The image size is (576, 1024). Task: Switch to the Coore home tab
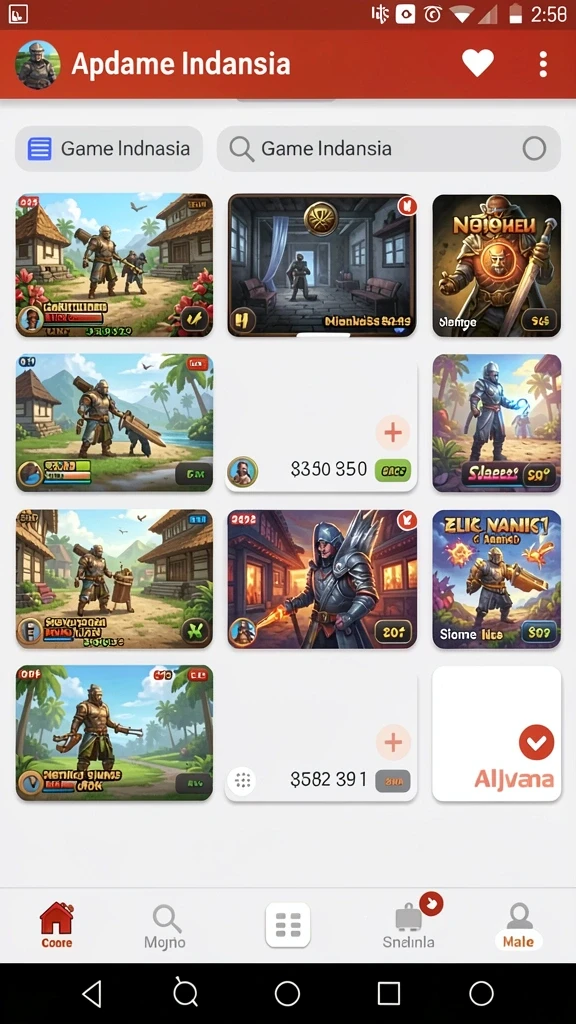[x=57, y=924]
